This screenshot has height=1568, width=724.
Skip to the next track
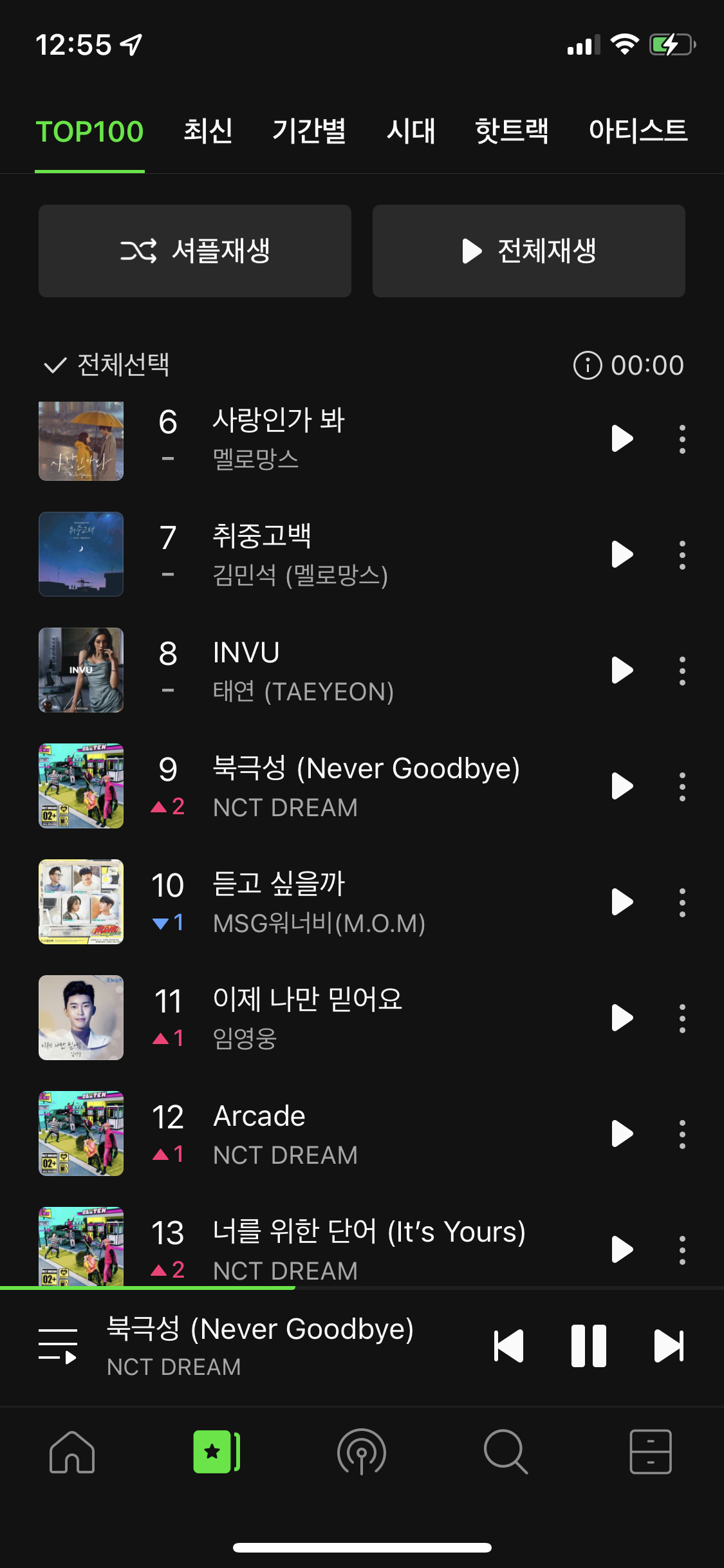click(669, 1346)
